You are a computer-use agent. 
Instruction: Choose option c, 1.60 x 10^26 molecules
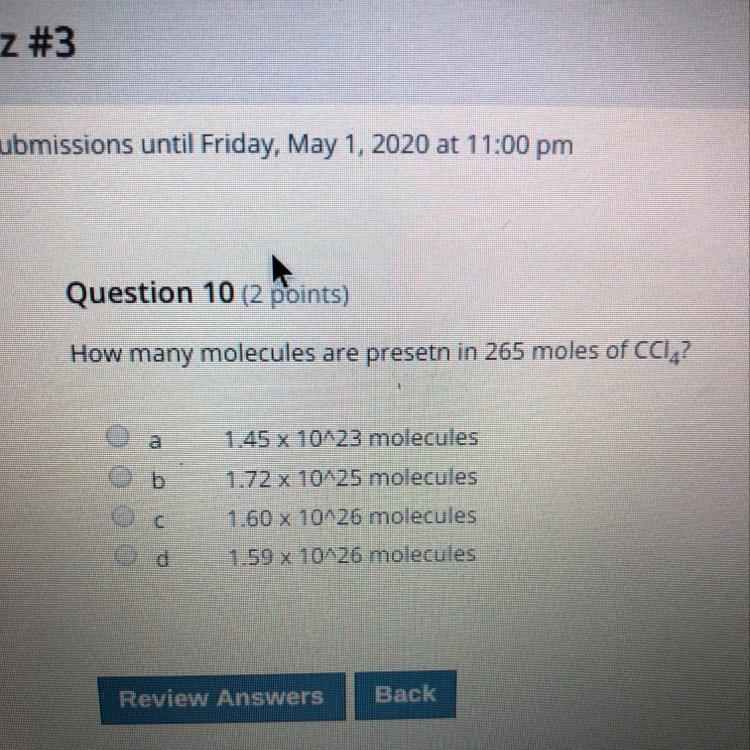(122, 515)
